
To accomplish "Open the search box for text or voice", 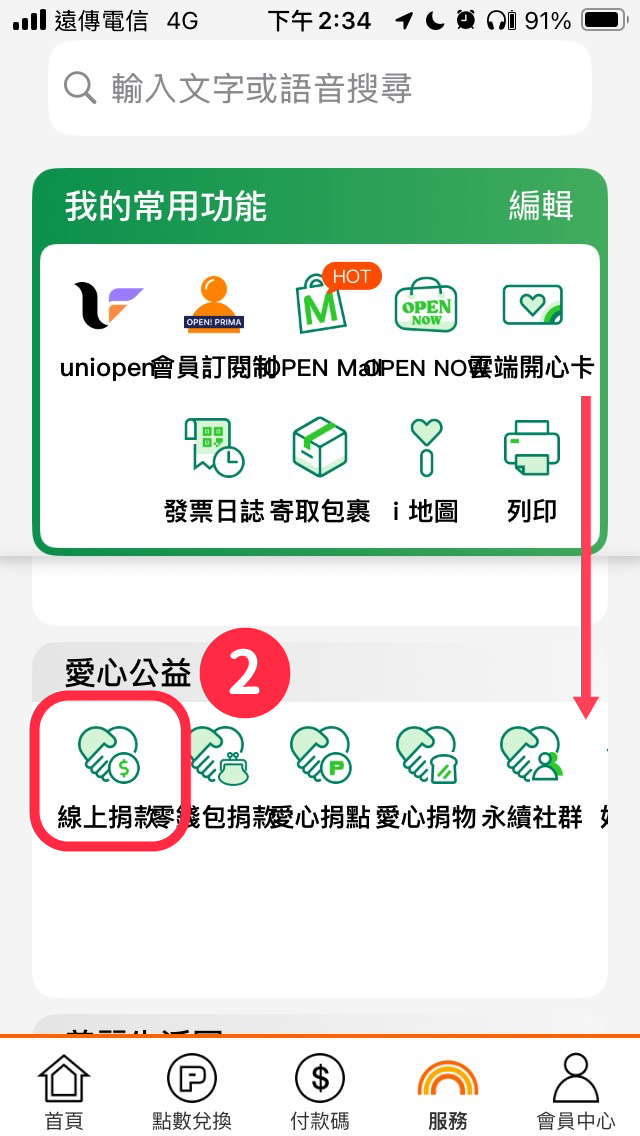I will 318,89.
